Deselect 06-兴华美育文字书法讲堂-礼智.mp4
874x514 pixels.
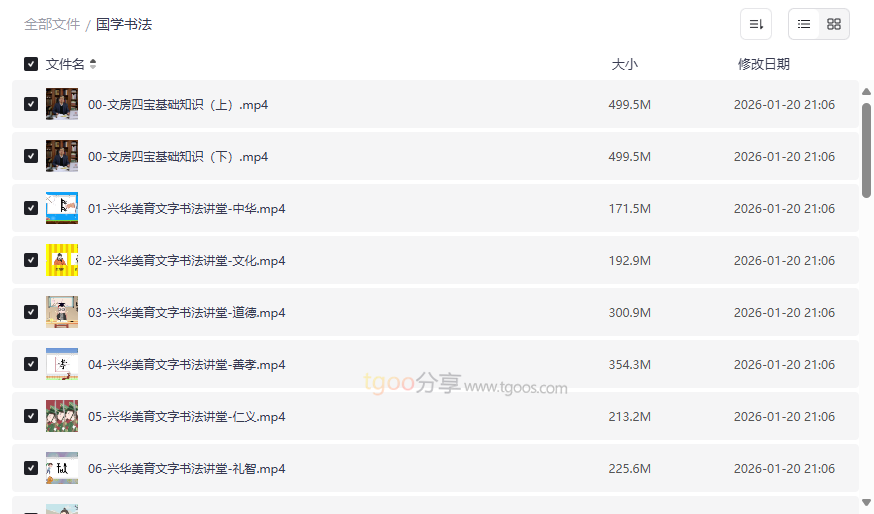[x=31, y=468]
